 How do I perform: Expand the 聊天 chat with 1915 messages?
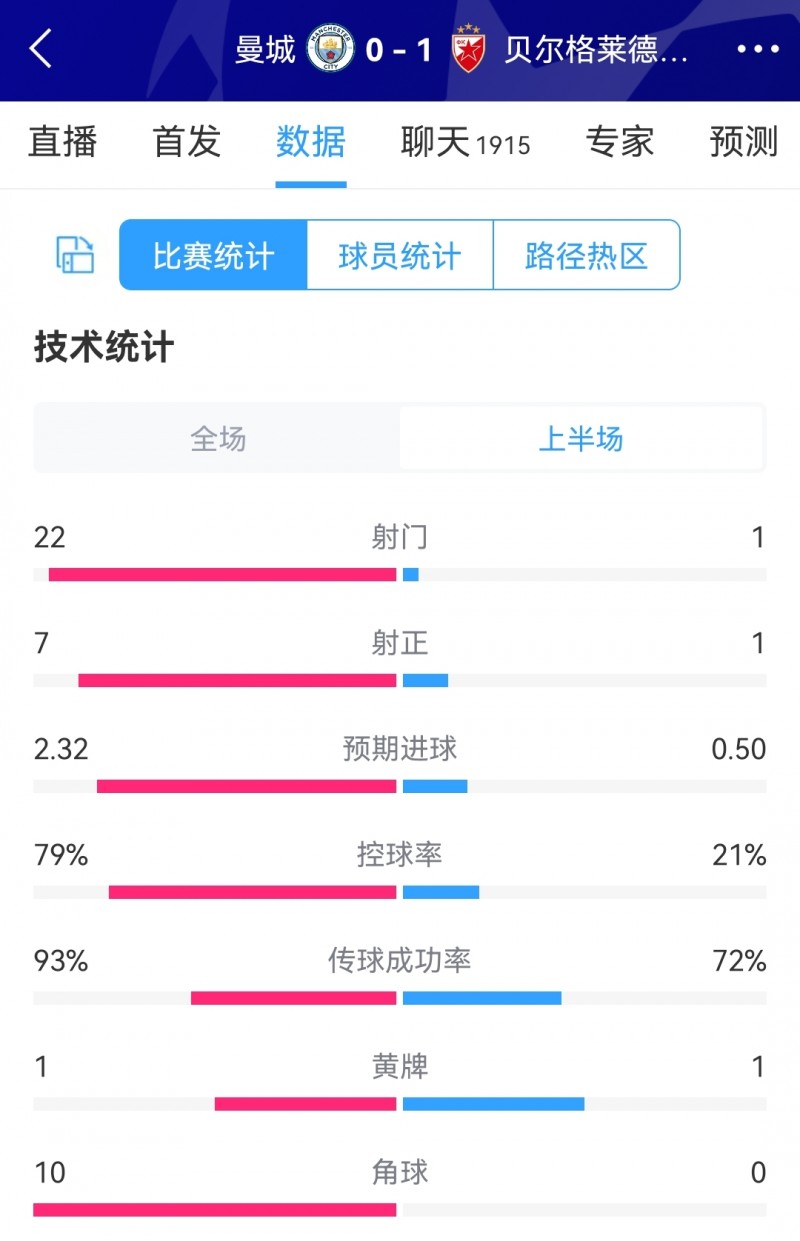click(x=461, y=143)
